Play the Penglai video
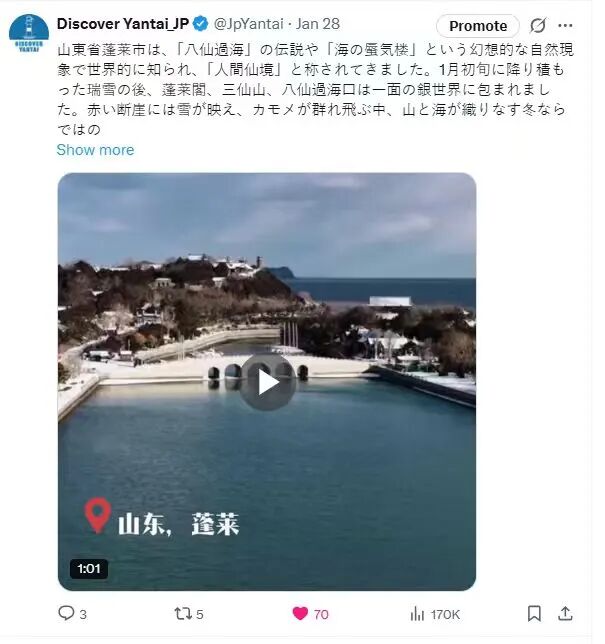Viewport: 605px width, 644px height. click(266, 381)
